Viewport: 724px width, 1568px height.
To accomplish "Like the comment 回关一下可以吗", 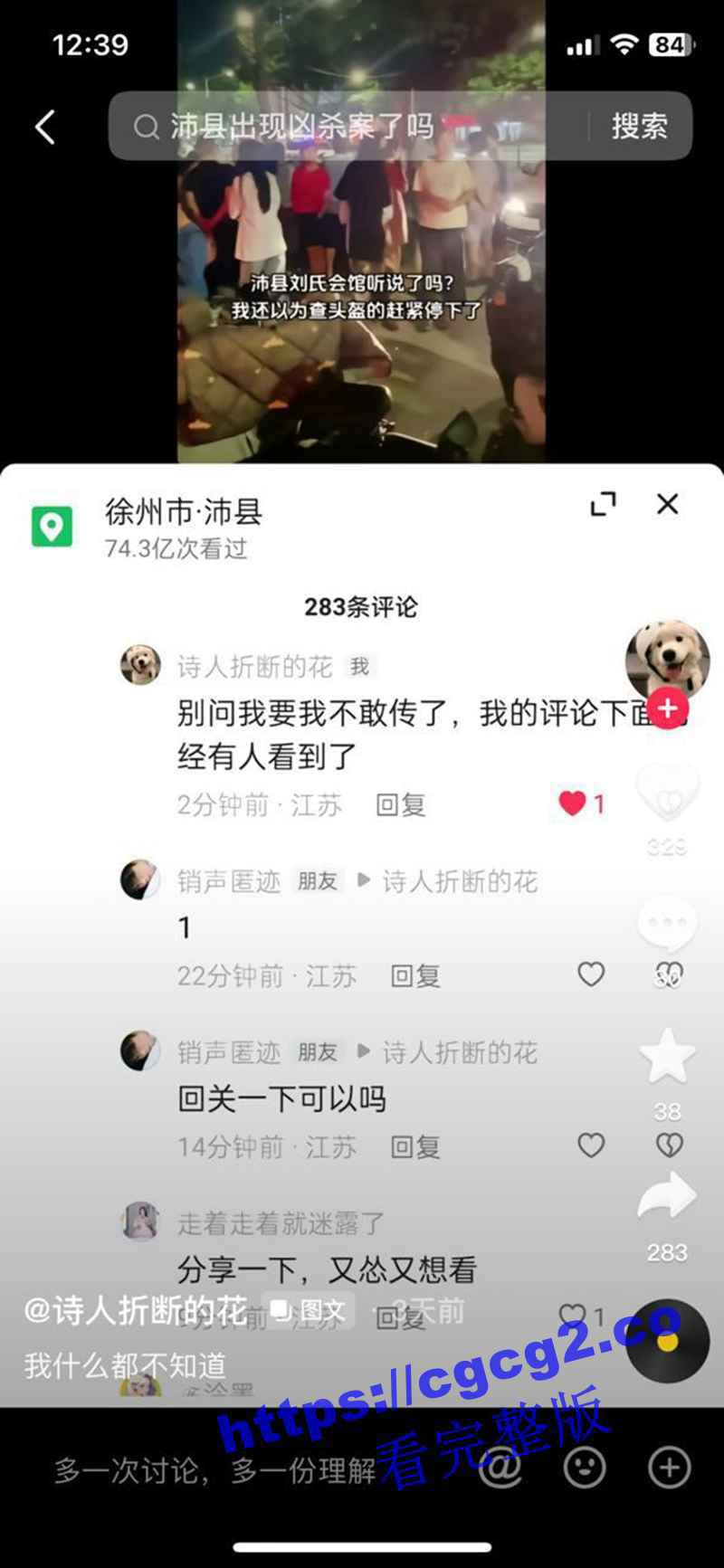I will click(x=591, y=1145).
